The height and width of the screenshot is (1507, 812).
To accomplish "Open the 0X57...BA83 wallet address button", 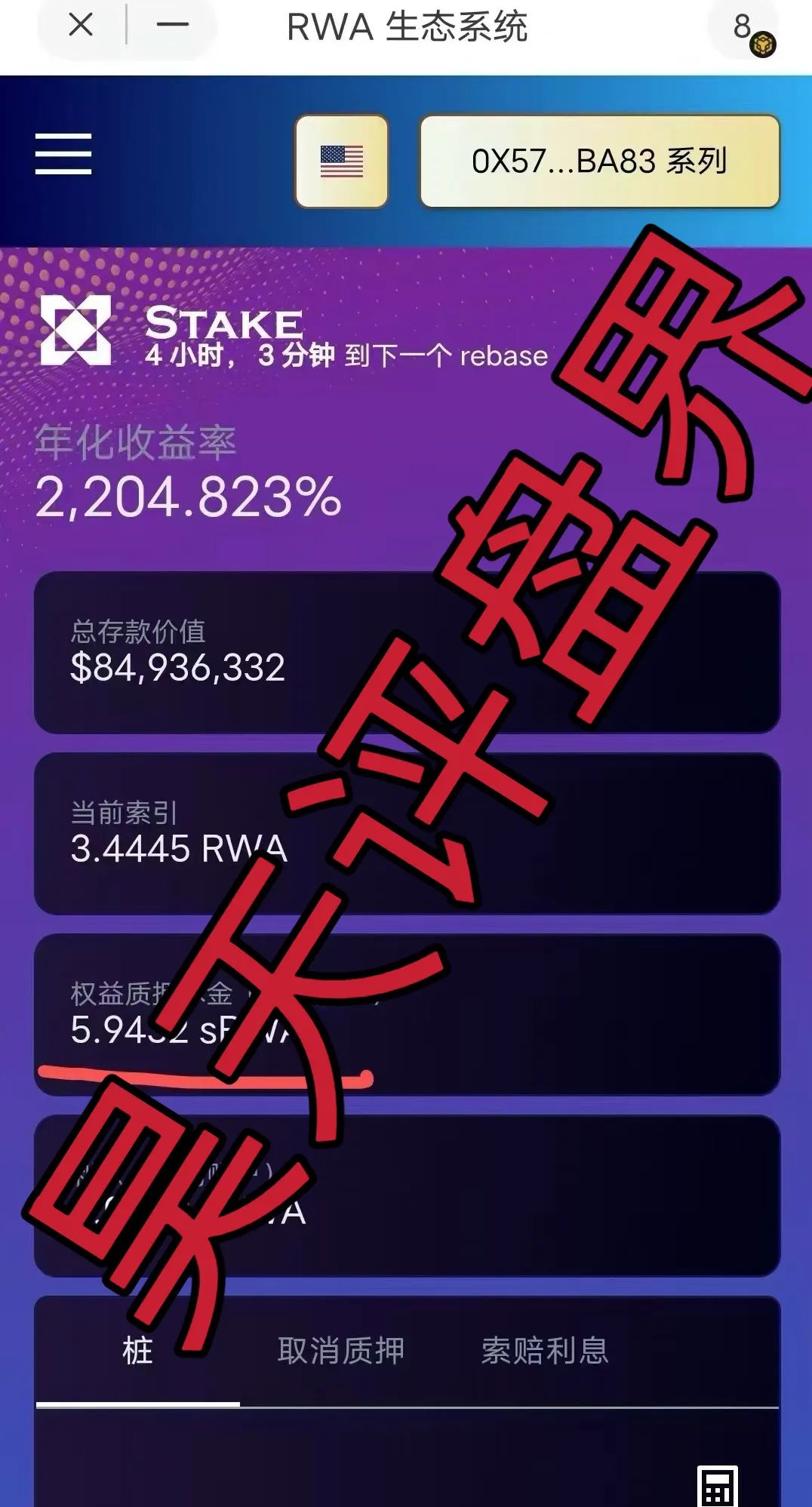I will (x=599, y=161).
